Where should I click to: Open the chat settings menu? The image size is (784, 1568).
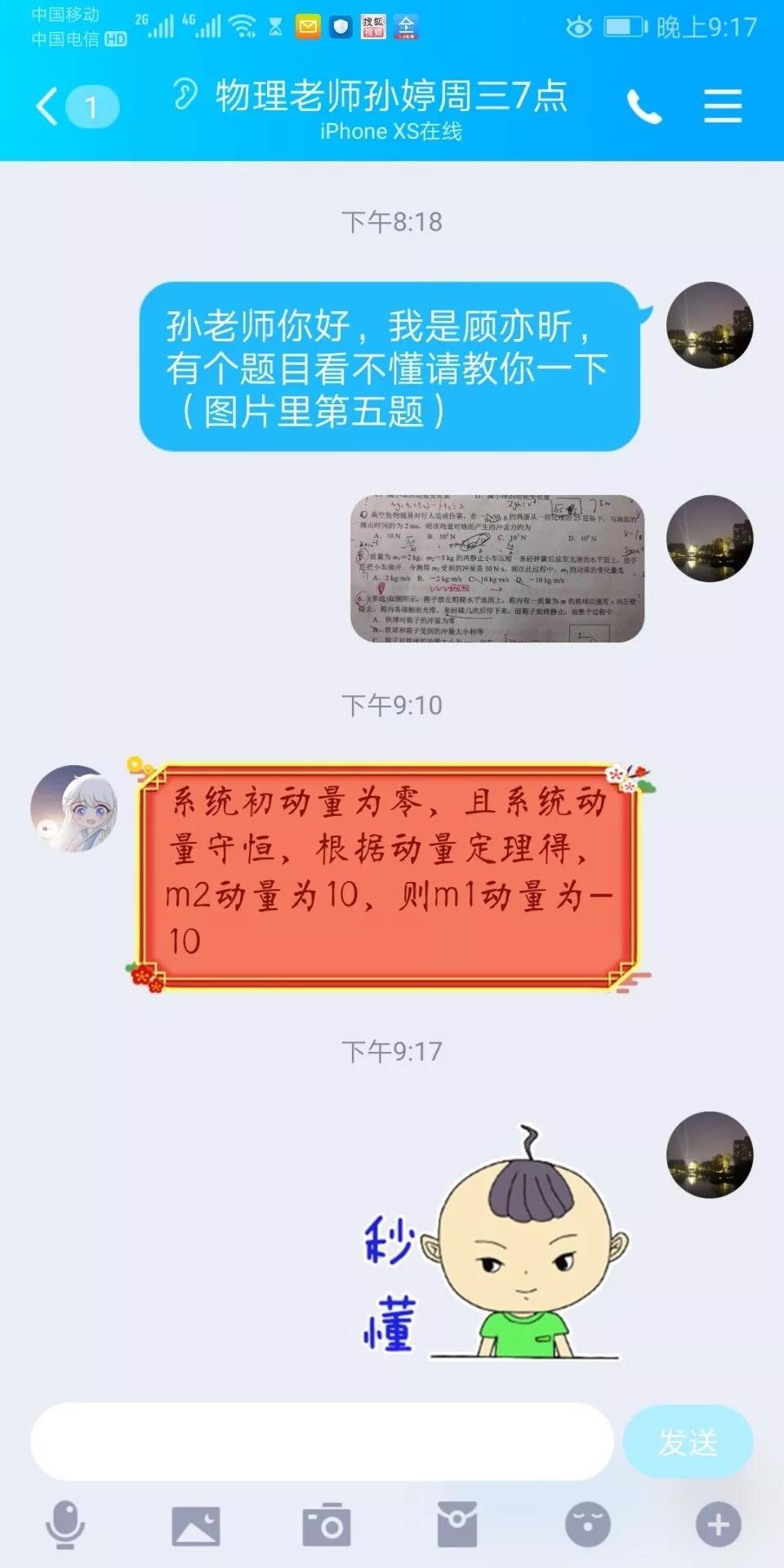[723, 106]
